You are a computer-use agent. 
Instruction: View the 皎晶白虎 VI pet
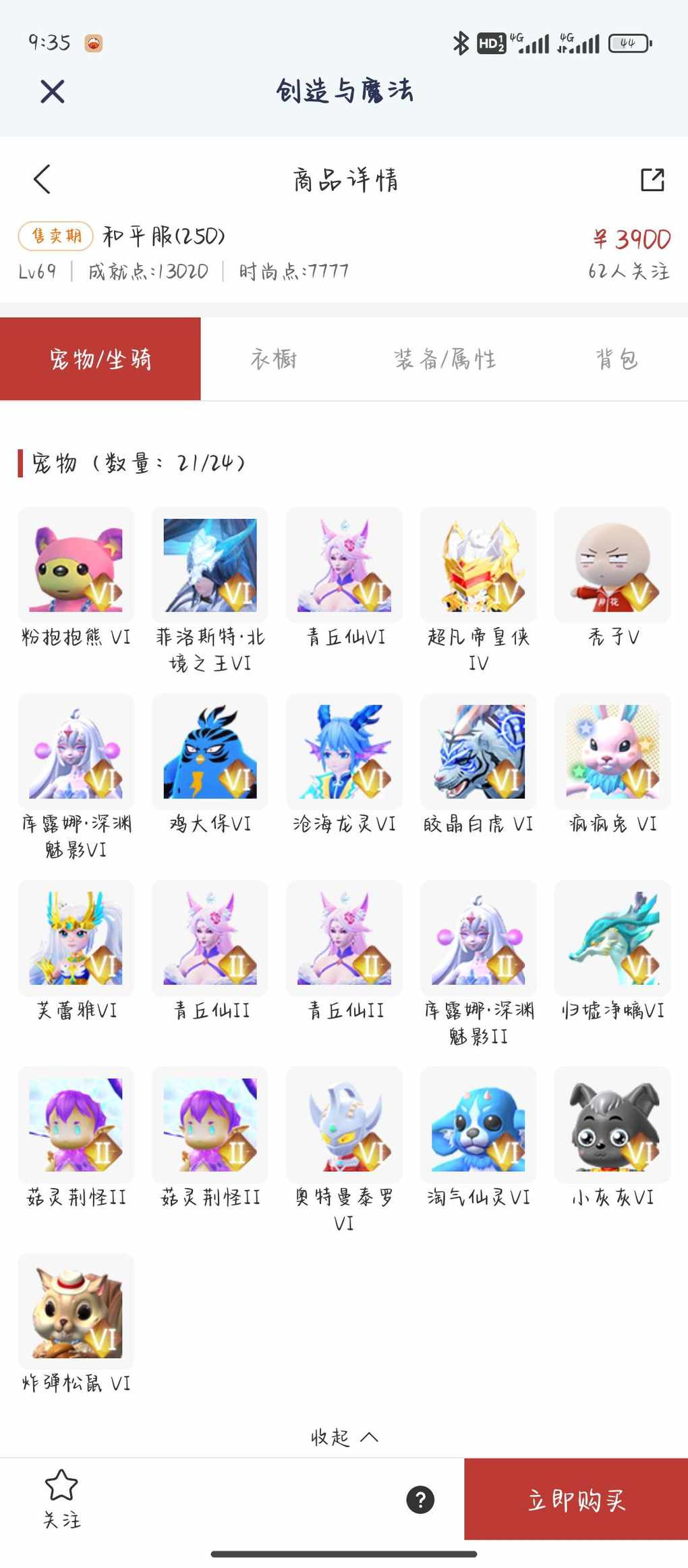click(478, 752)
